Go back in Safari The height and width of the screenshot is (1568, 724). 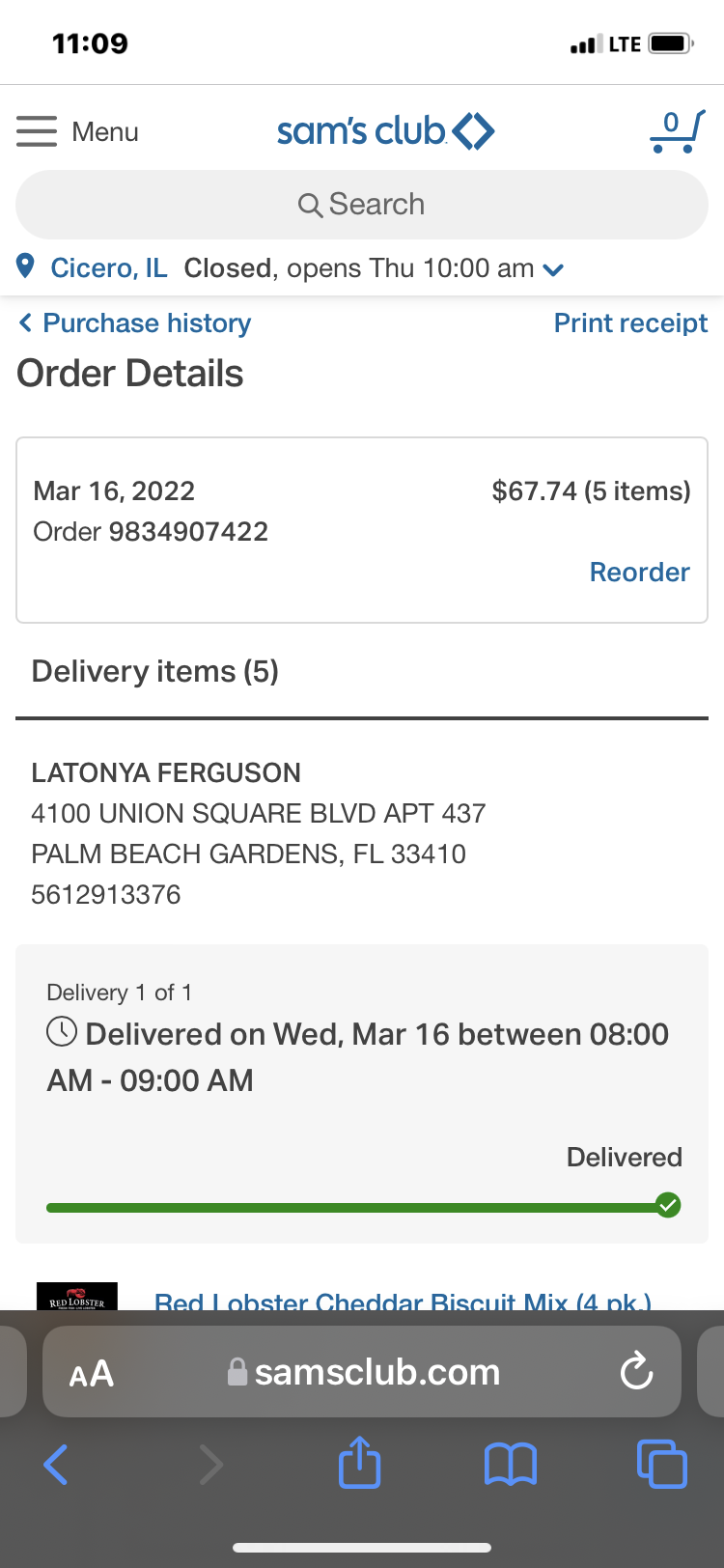pyautogui.click(x=56, y=1464)
